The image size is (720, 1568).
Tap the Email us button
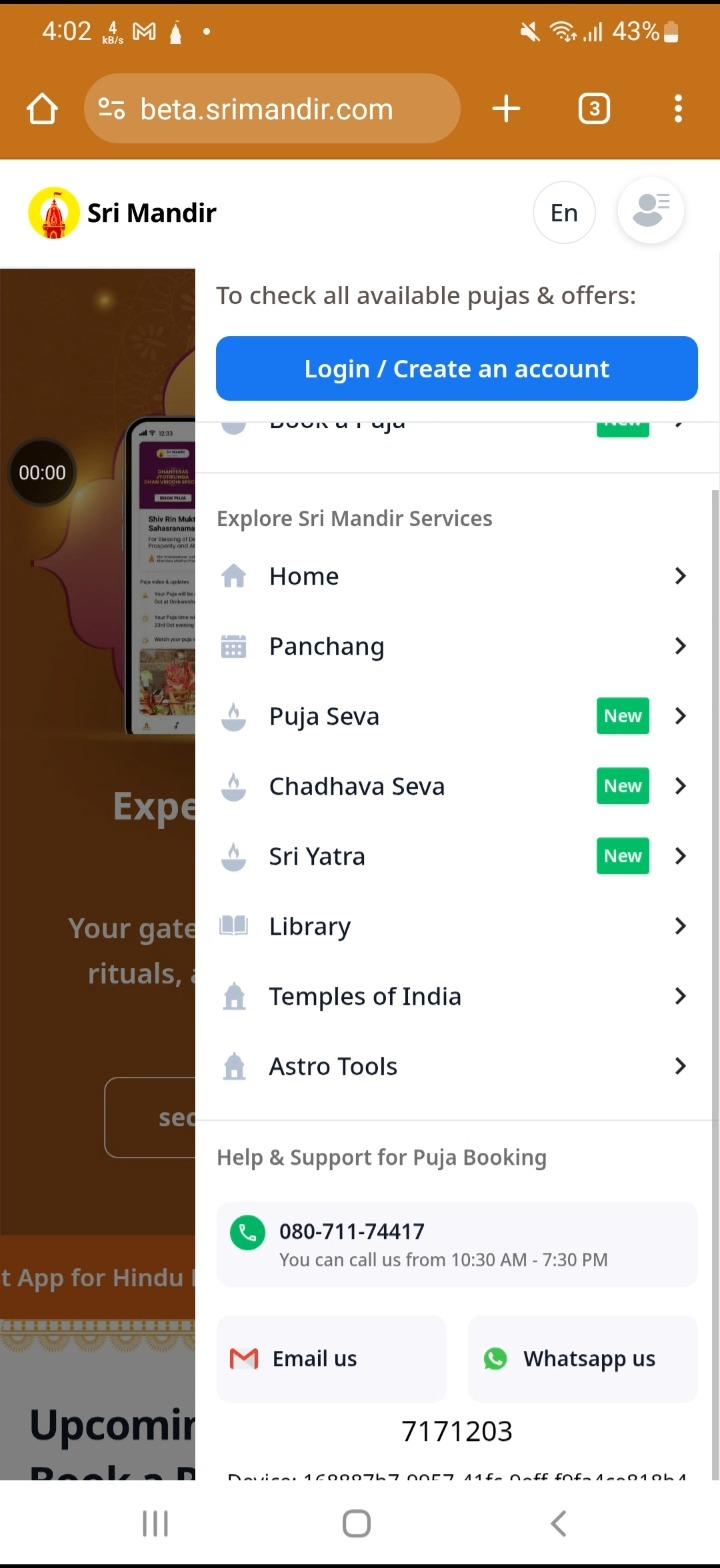[331, 1358]
